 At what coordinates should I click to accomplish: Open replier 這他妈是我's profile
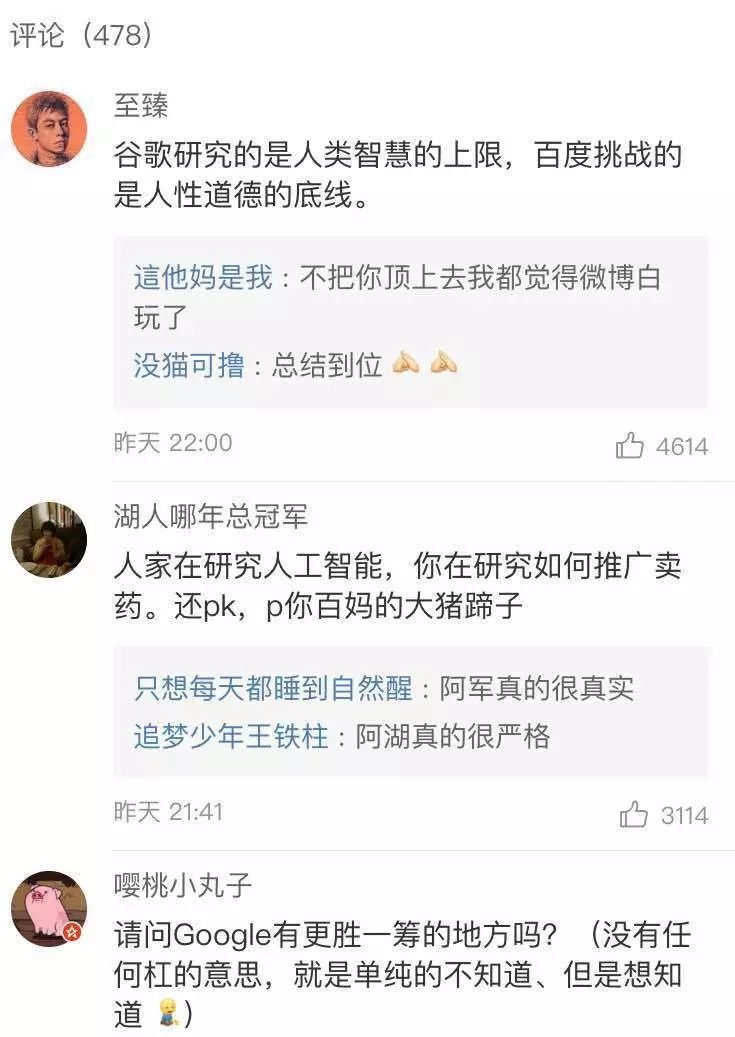click(203, 278)
